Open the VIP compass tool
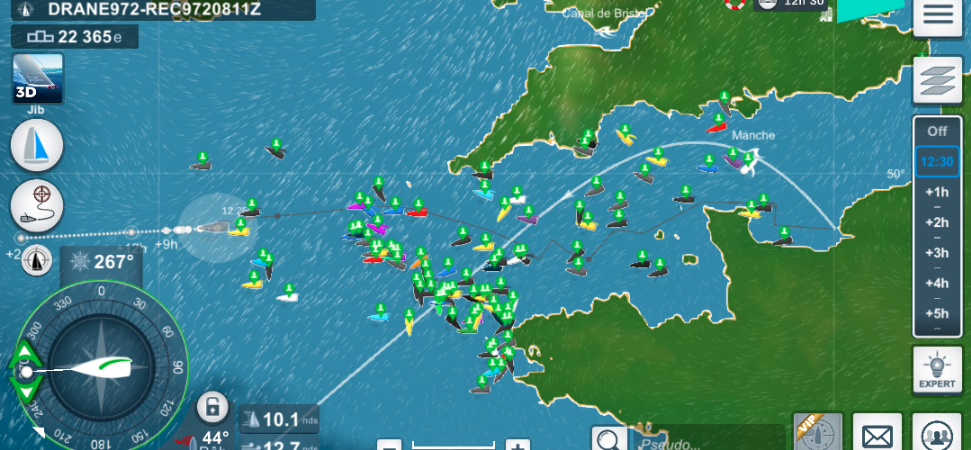 coord(817,434)
